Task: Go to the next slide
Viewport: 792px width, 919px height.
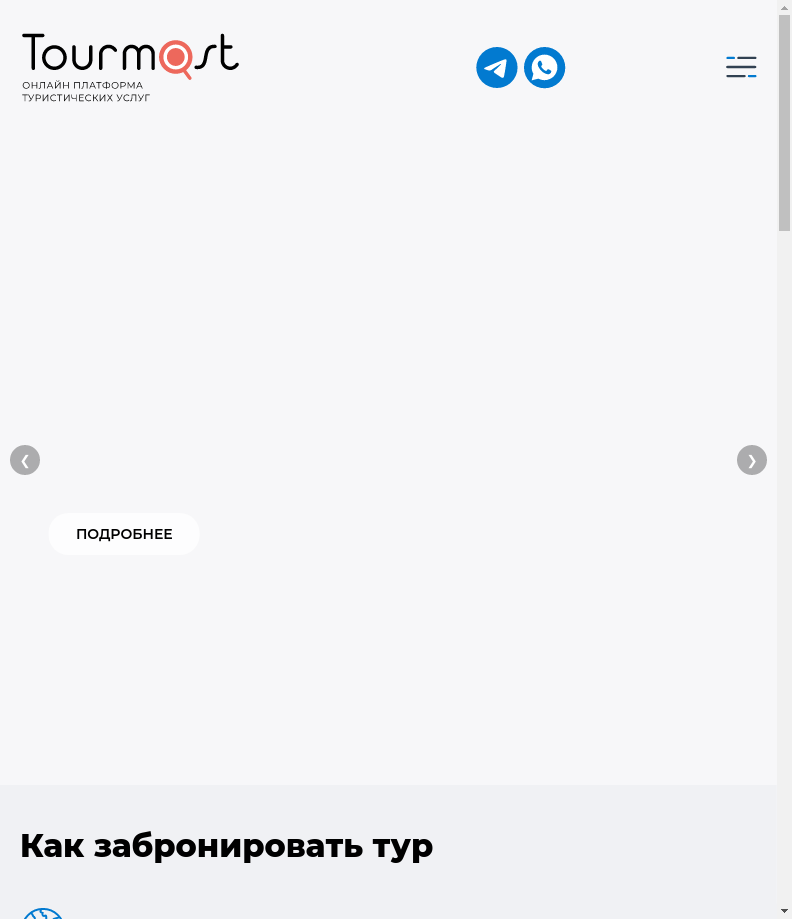Action: coord(751,460)
